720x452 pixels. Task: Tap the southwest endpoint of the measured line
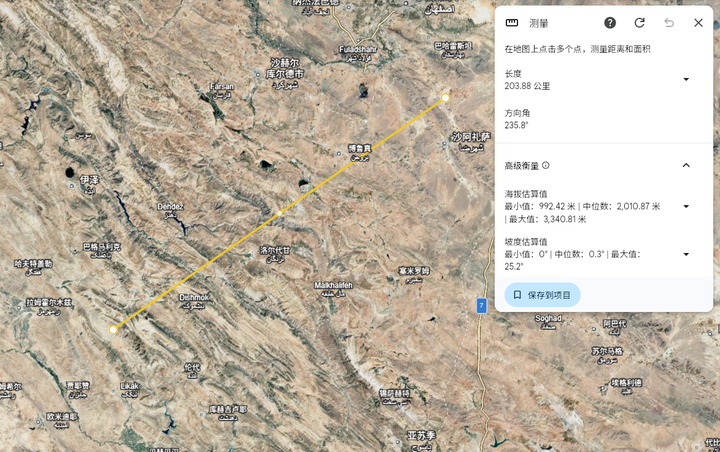click(x=114, y=329)
